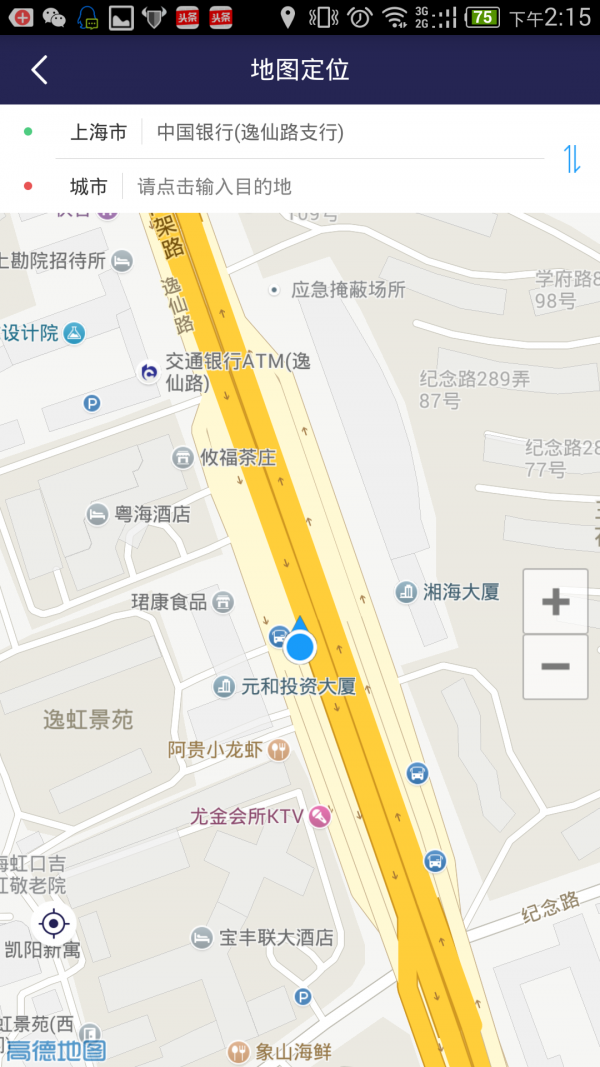Zoom out on the map
The image size is (600, 1067).
[555, 667]
